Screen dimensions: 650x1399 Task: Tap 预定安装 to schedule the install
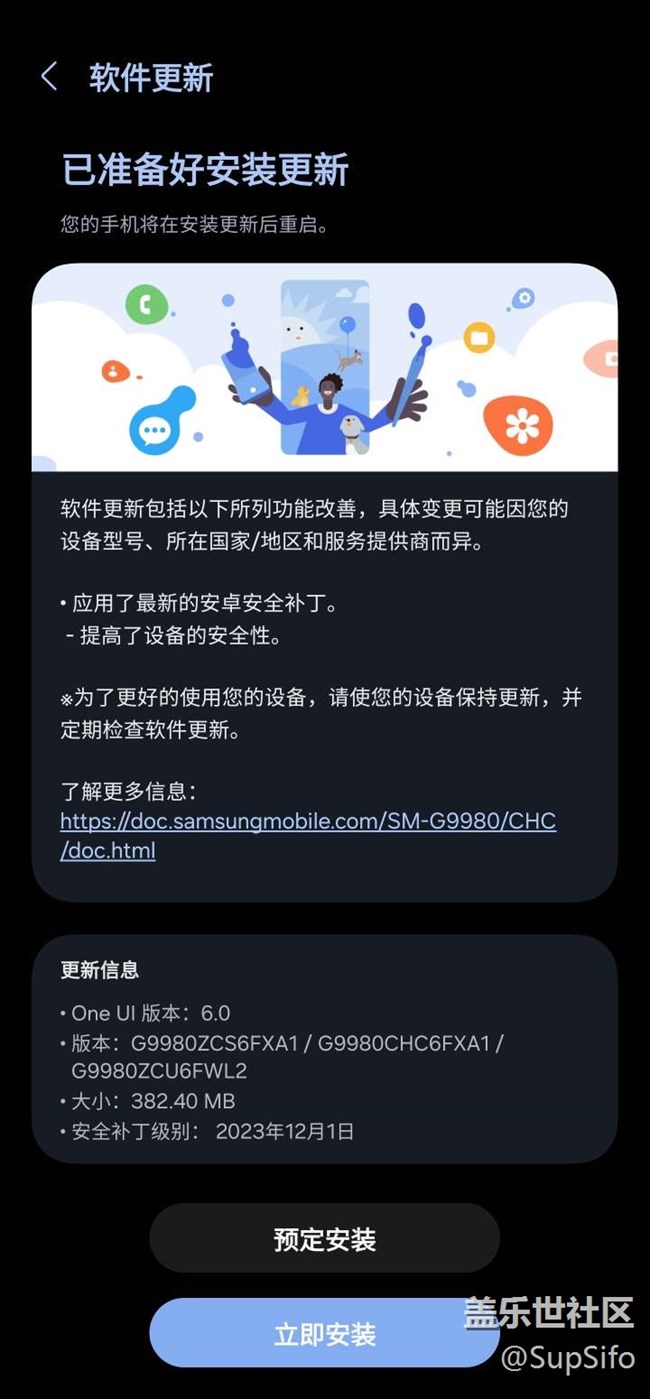click(x=324, y=1239)
